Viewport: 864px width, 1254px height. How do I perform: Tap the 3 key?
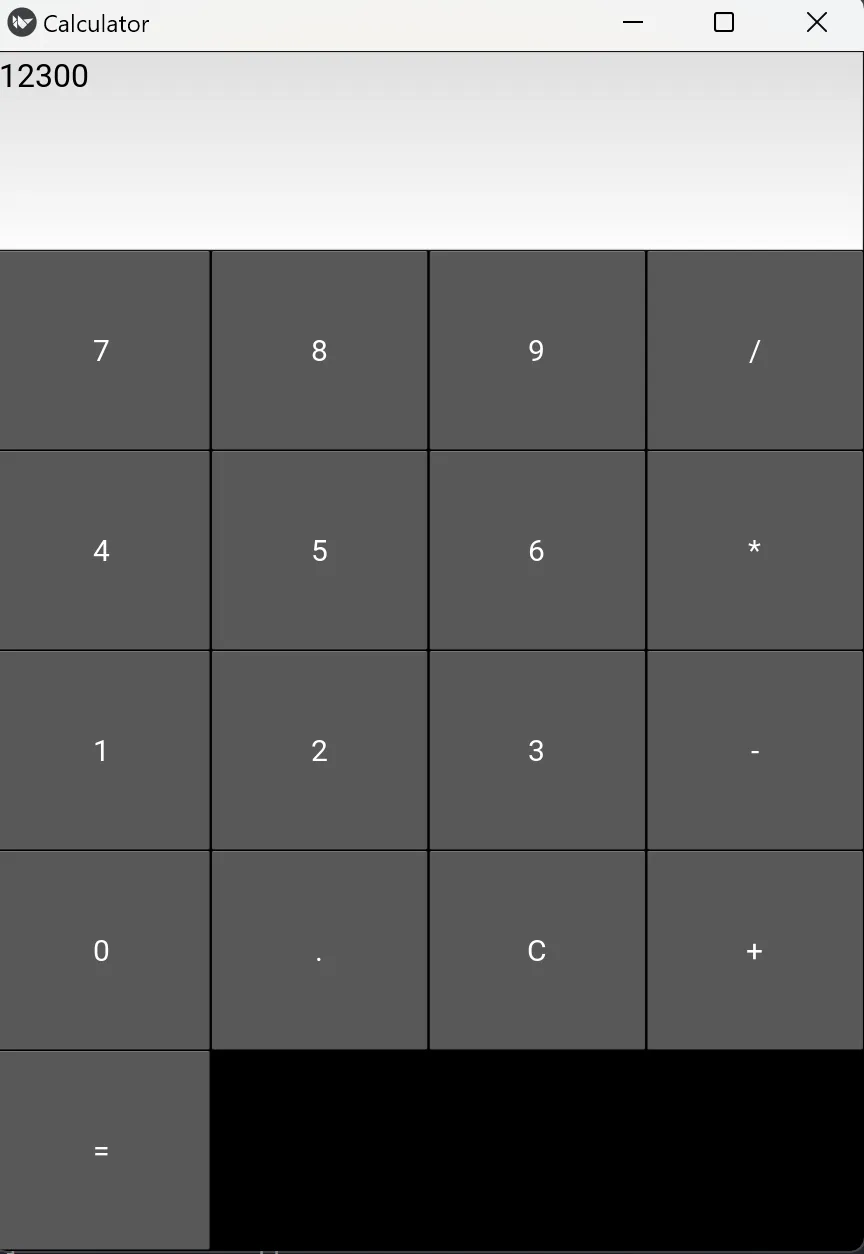point(537,750)
